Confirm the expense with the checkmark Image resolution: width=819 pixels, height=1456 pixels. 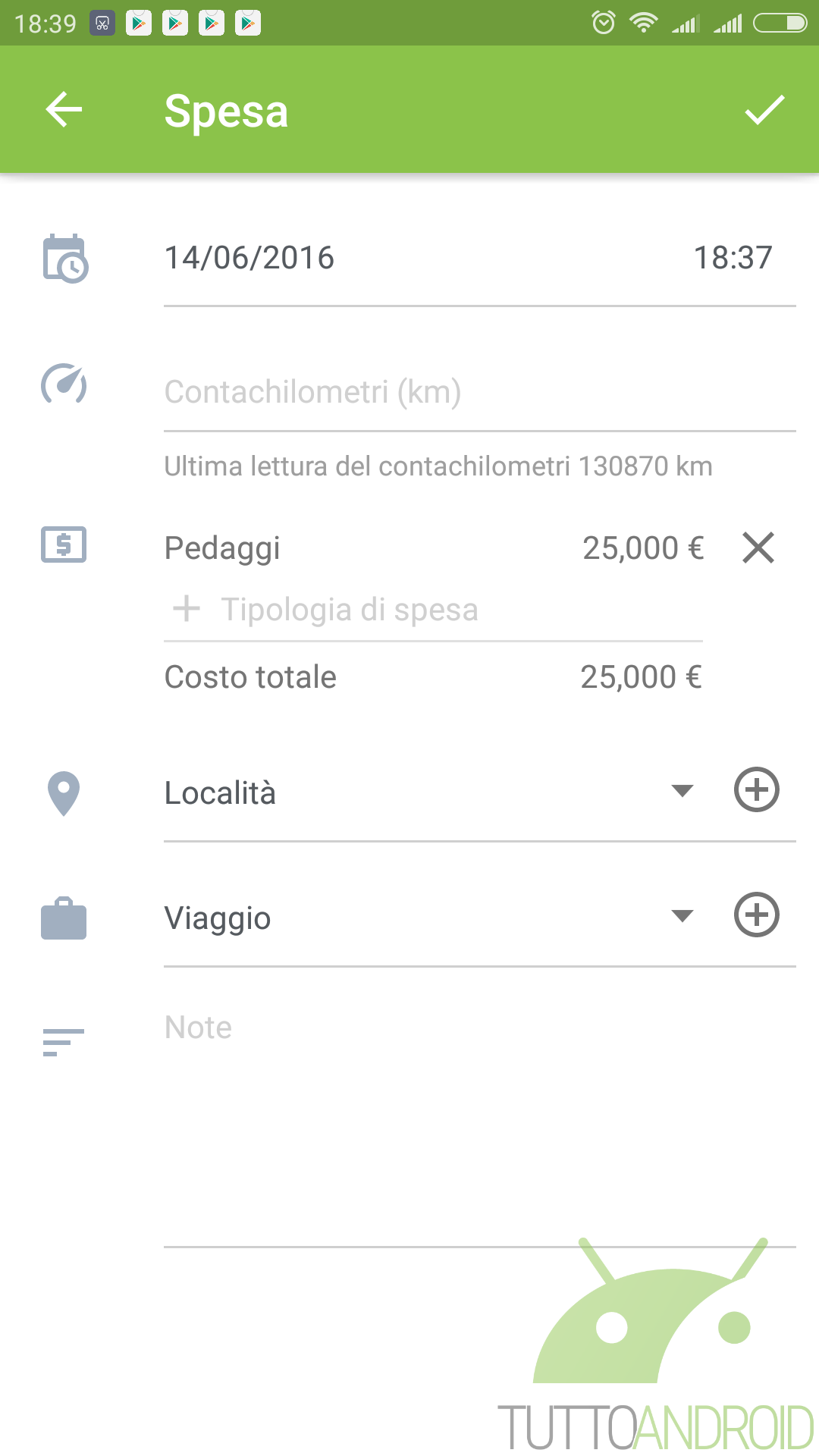(764, 110)
